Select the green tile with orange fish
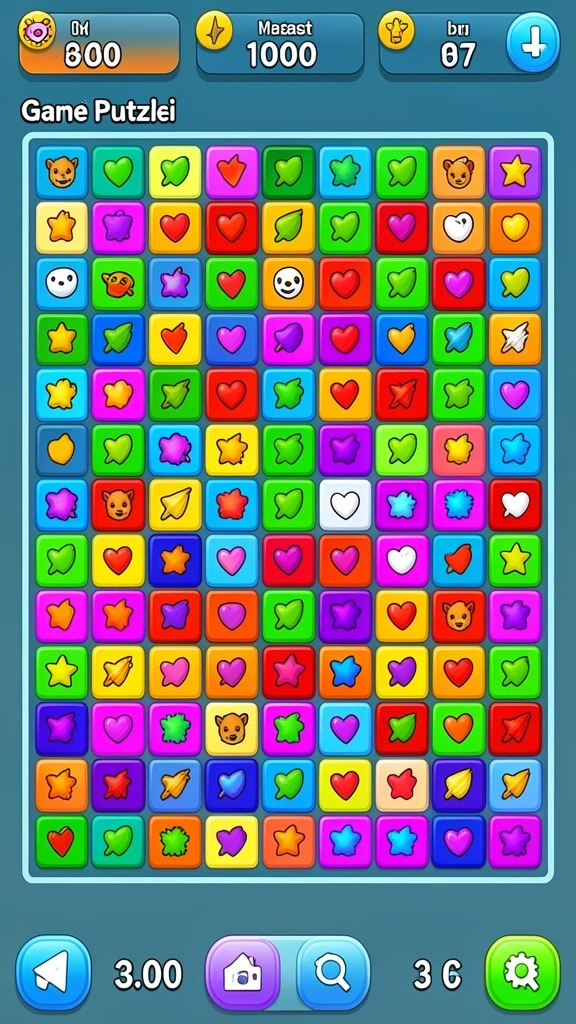 [x=118, y=283]
